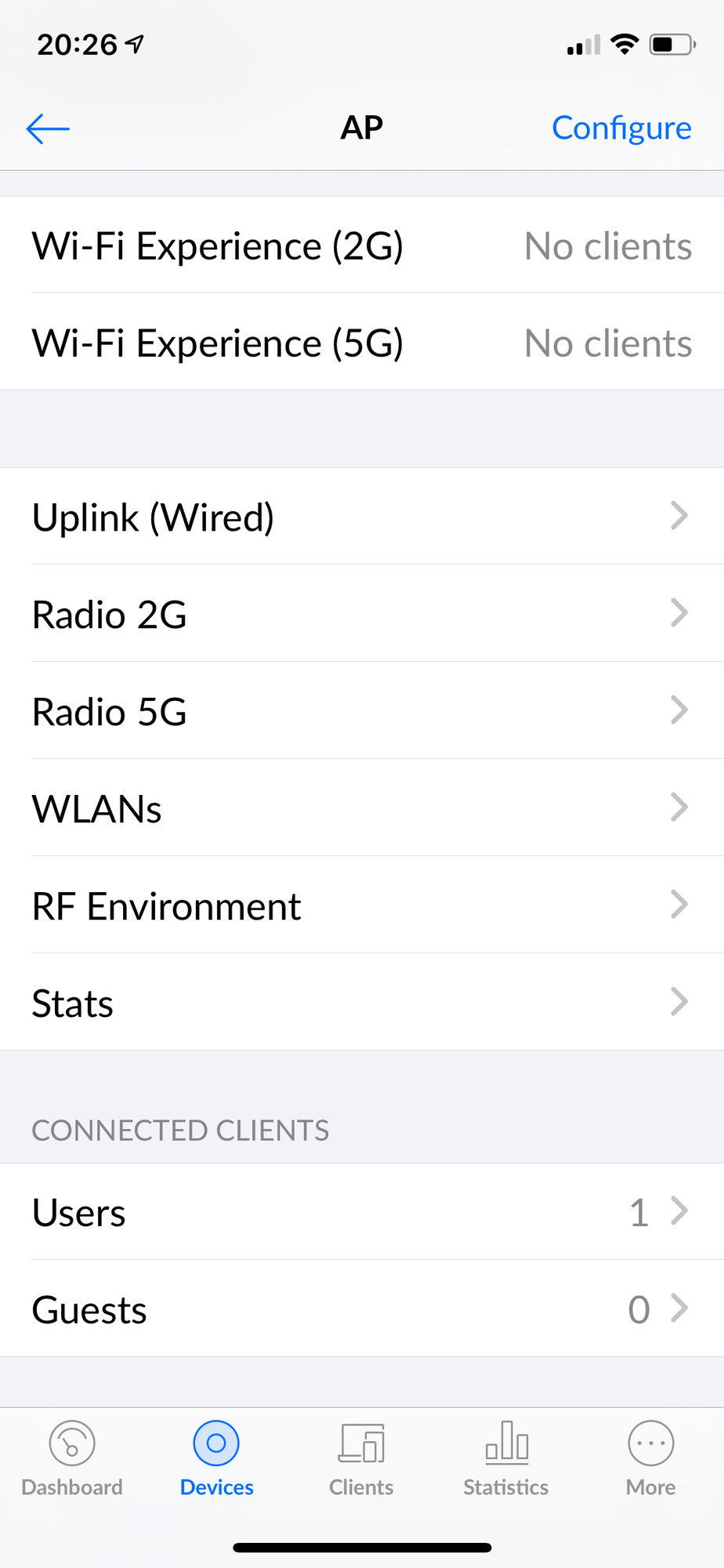Switch to the Clients tab
This screenshot has height=1568, width=724.
click(x=361, y=1458)
